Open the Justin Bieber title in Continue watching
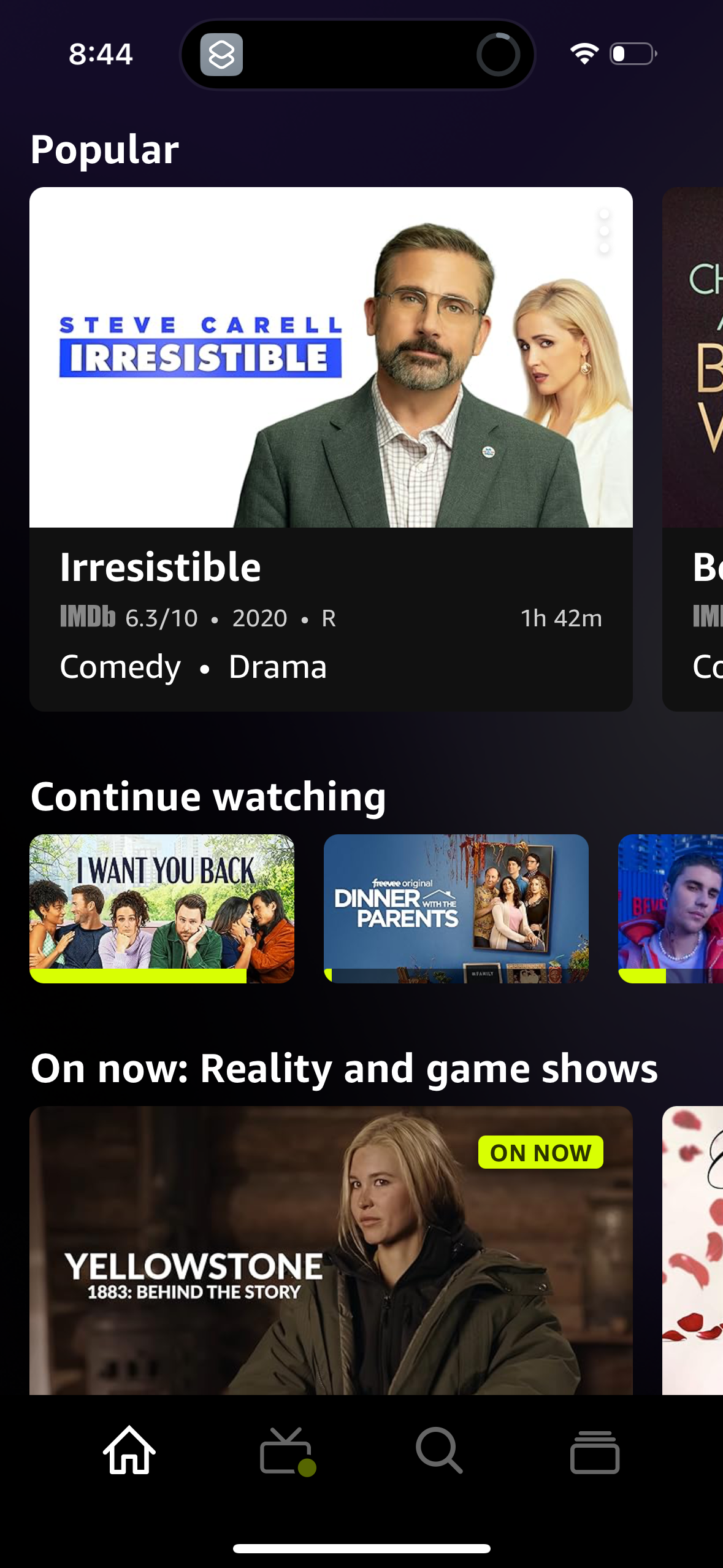Screen dimensions: 723x1568 point(671,908)
